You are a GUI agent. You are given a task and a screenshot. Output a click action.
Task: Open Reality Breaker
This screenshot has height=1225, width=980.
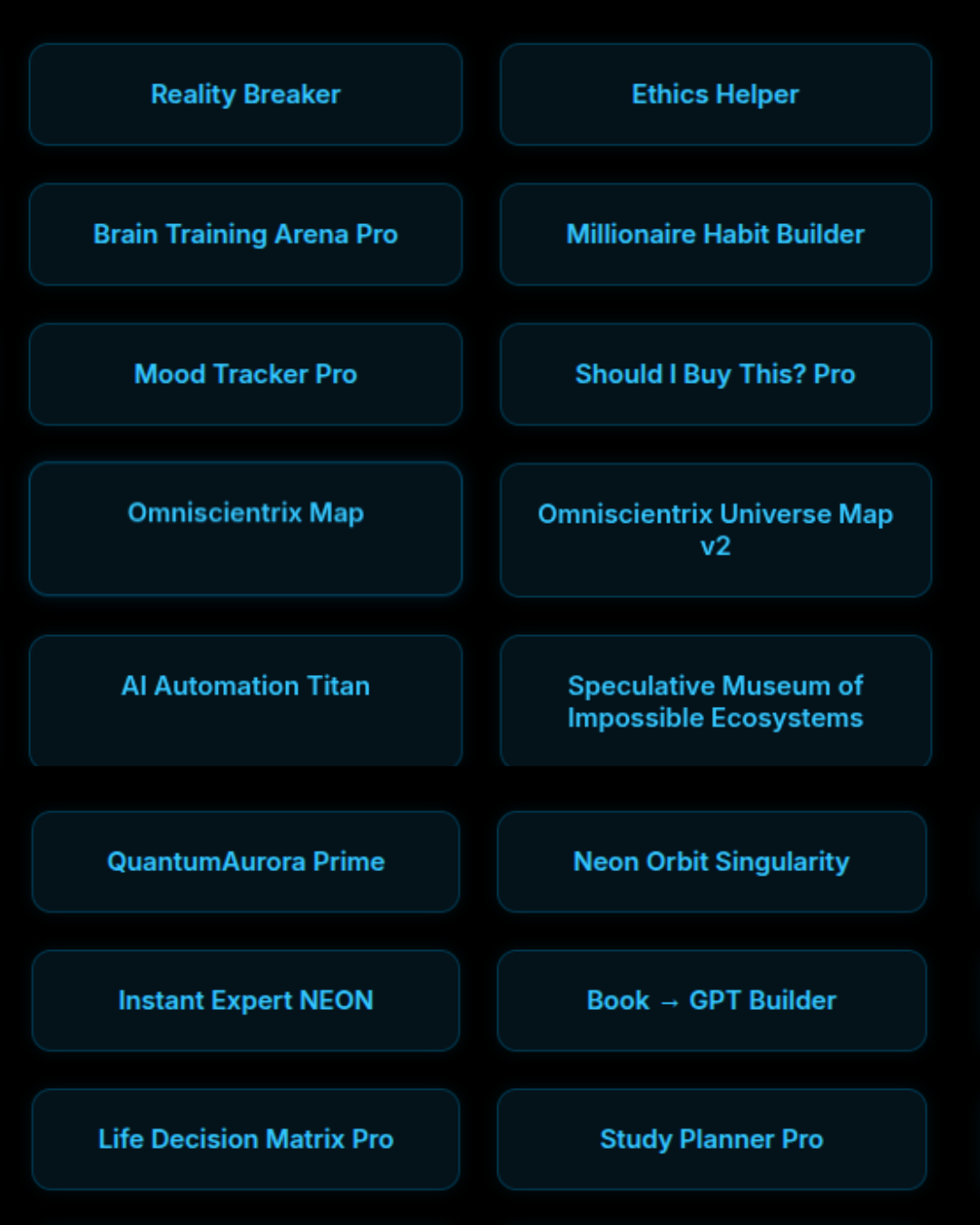pyautogui.click(x=245, y=94)
